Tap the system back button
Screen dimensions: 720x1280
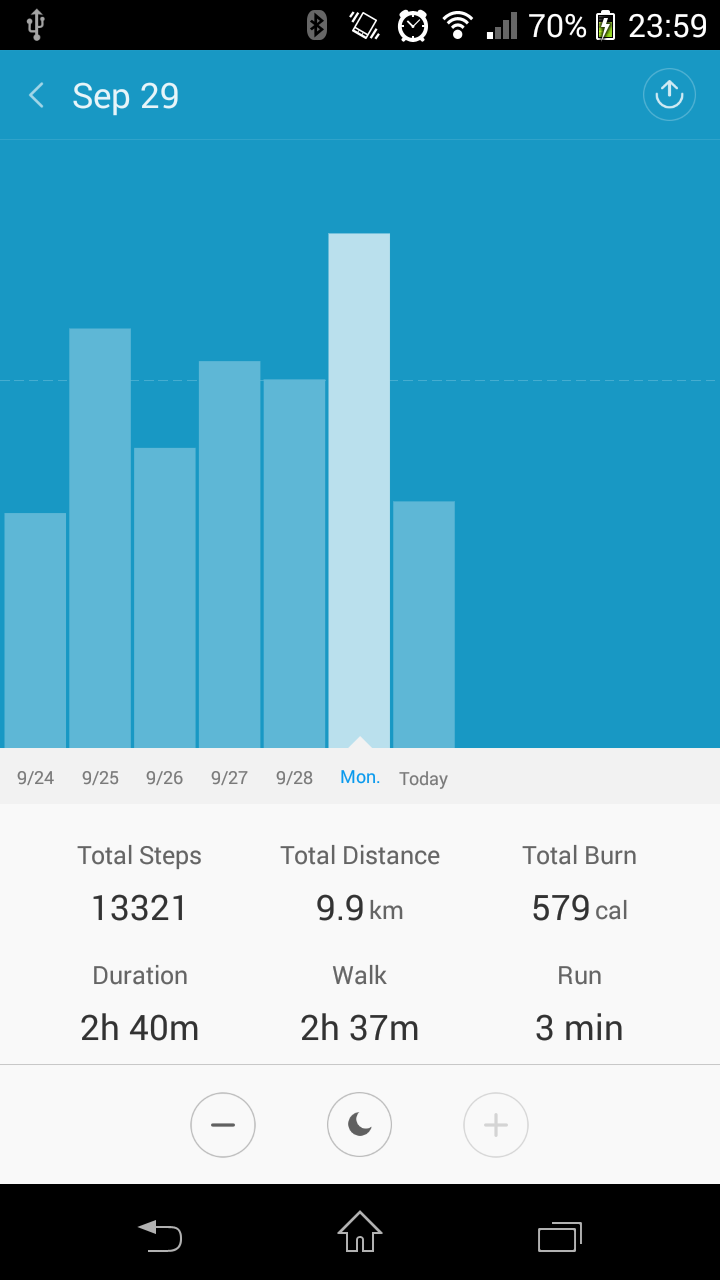pyautogui.click(x=160, y=1235)
